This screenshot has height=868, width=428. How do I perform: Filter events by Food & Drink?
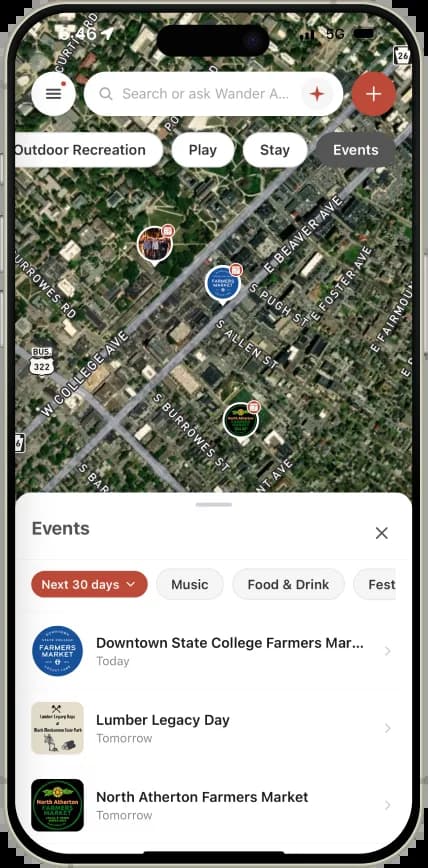coord(288,585)
